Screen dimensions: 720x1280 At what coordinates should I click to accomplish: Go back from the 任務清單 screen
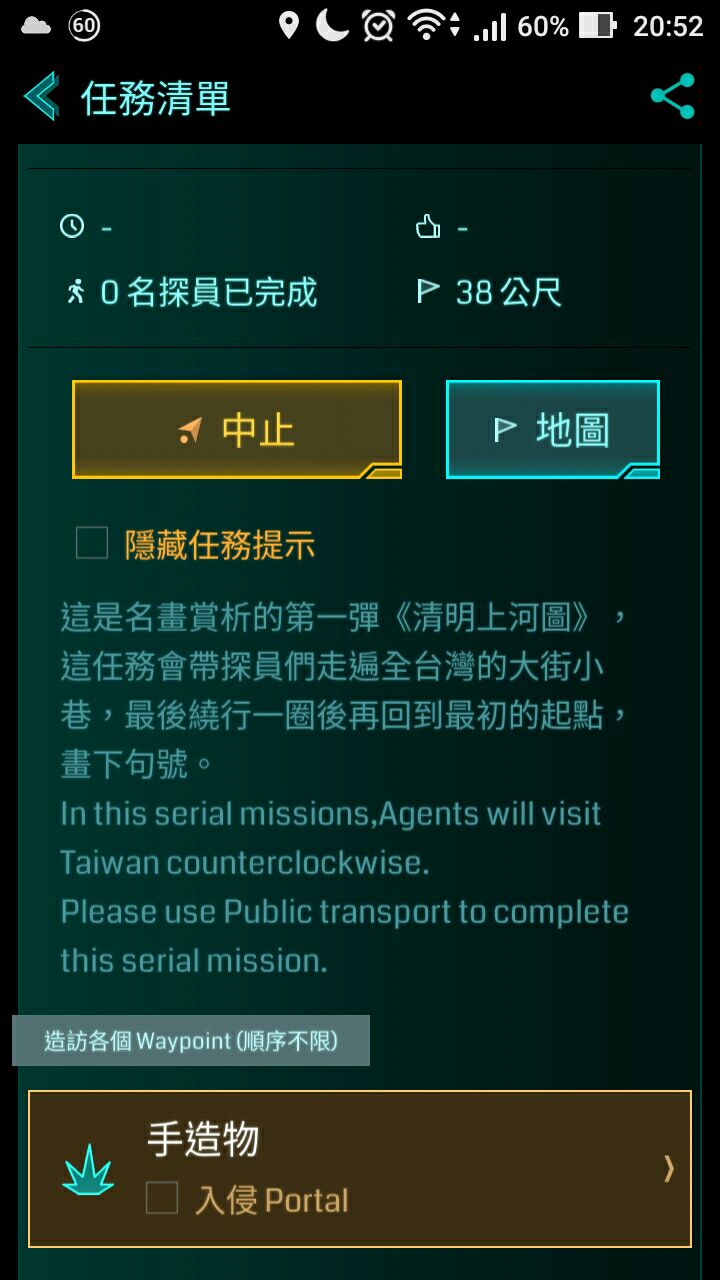42,97
